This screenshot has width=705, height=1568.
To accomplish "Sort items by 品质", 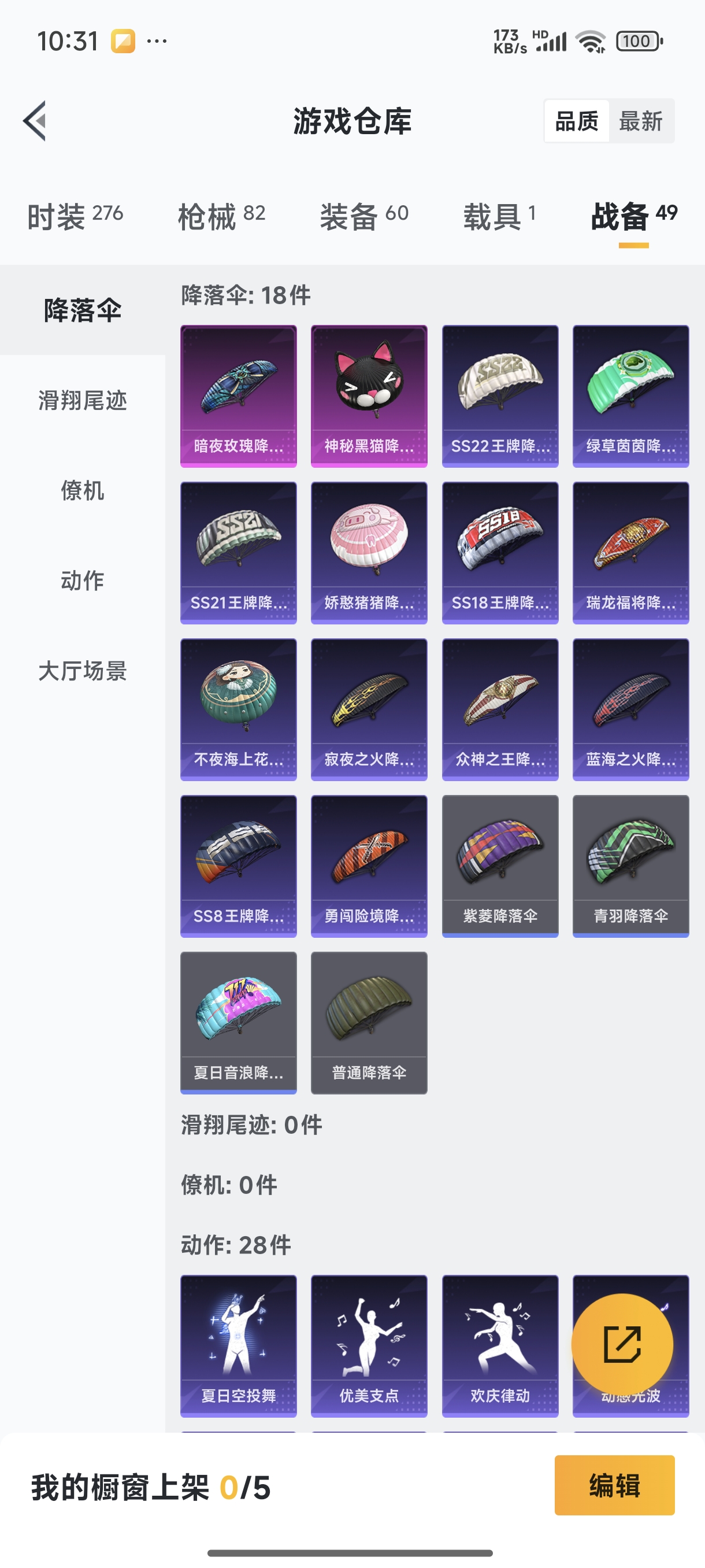I will pos(577,121).
